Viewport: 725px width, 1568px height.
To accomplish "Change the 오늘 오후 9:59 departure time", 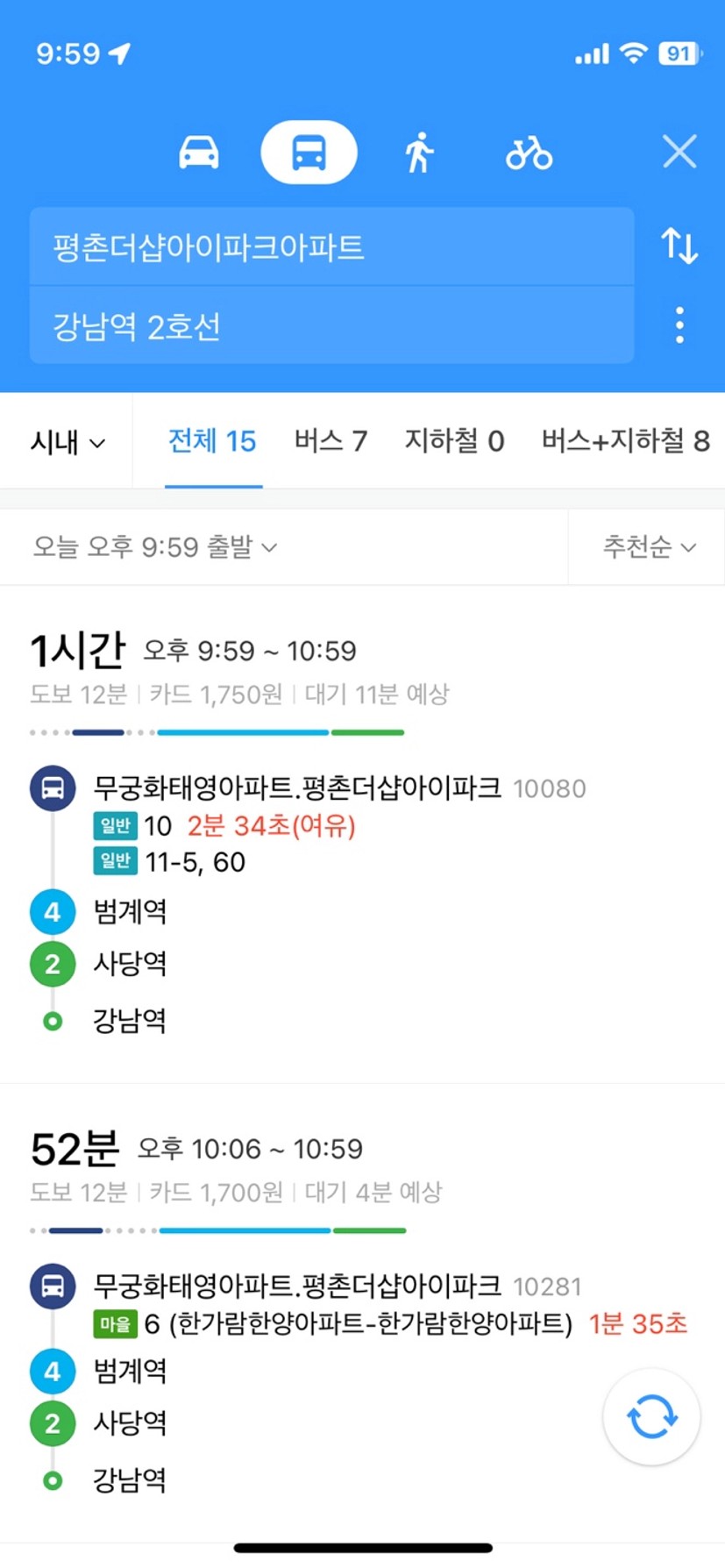I will coord(155,546).
